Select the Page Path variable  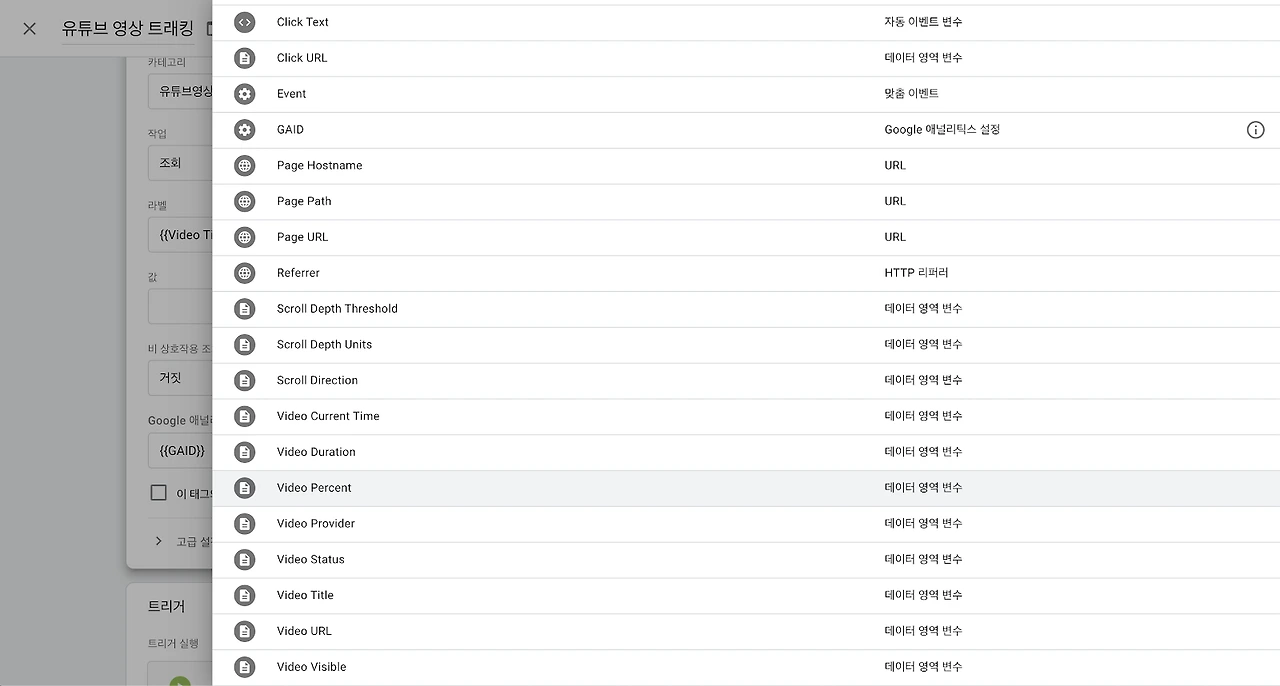pos(746,202)
